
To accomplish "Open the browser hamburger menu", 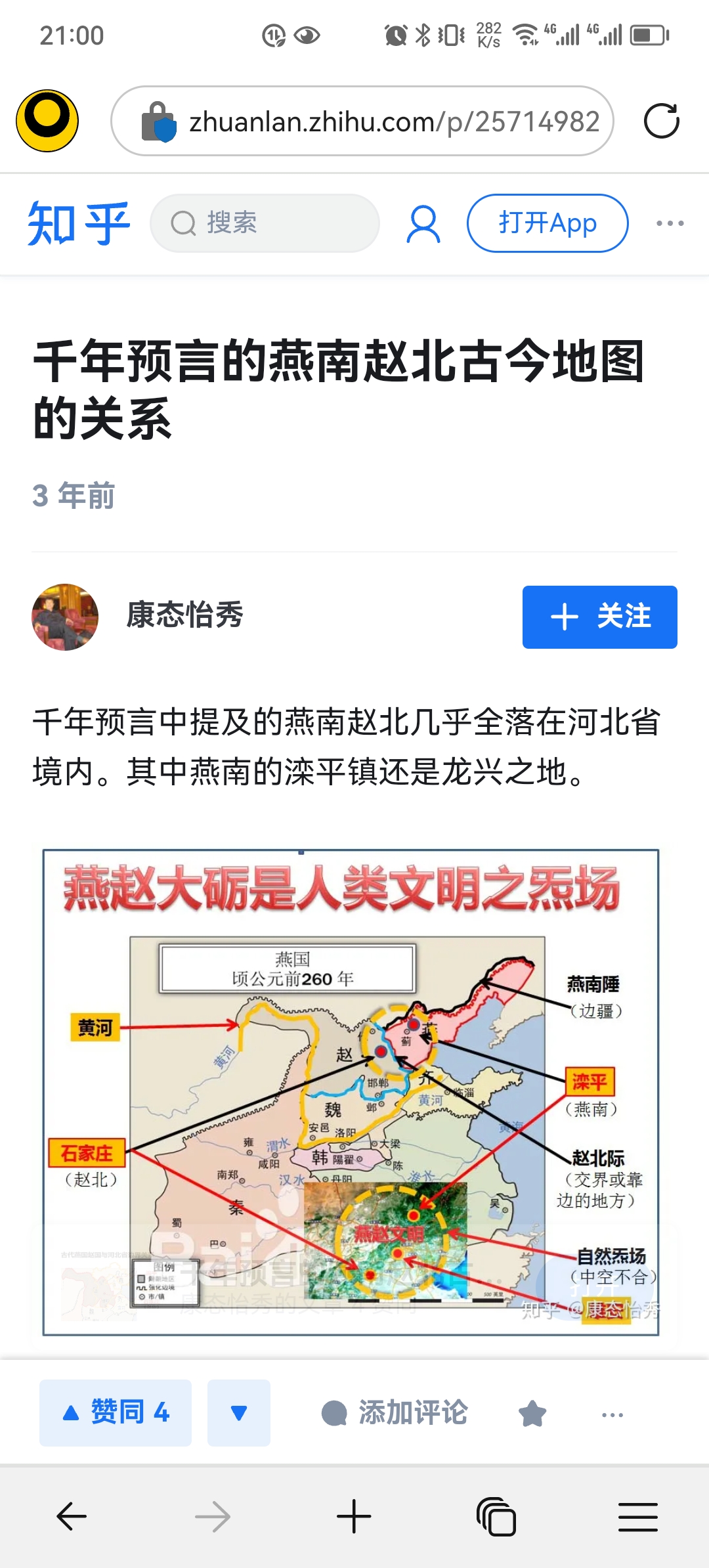I will coord(637,1517).
